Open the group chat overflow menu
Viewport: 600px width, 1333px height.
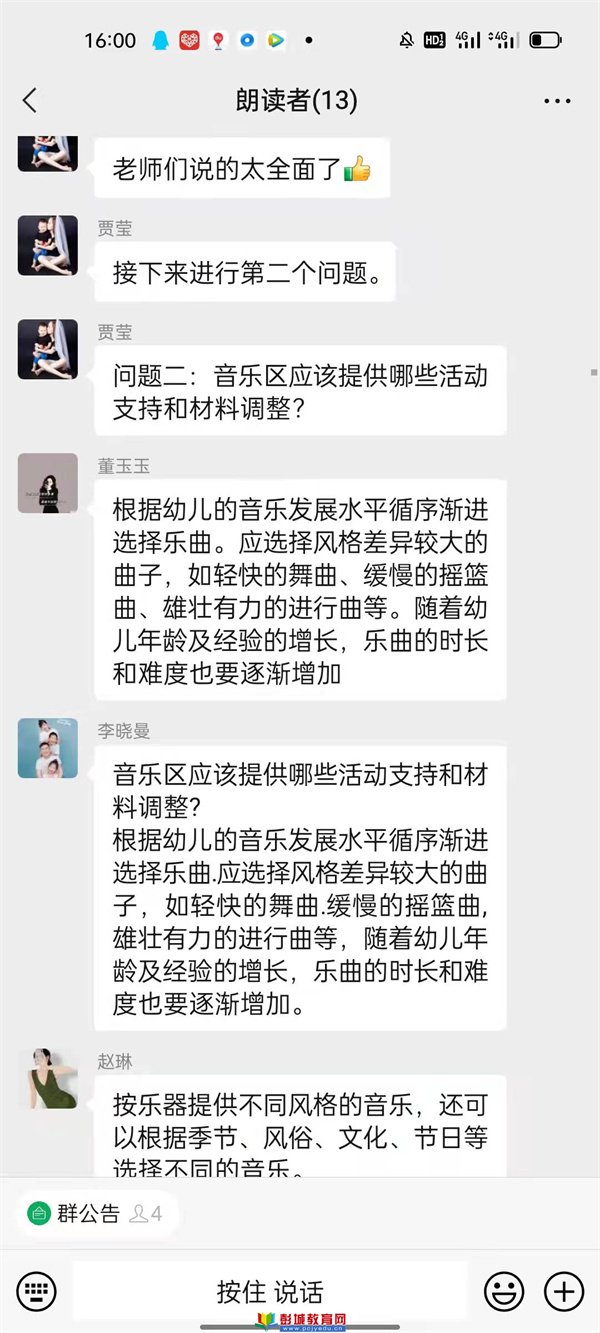(x=556, y=101)
